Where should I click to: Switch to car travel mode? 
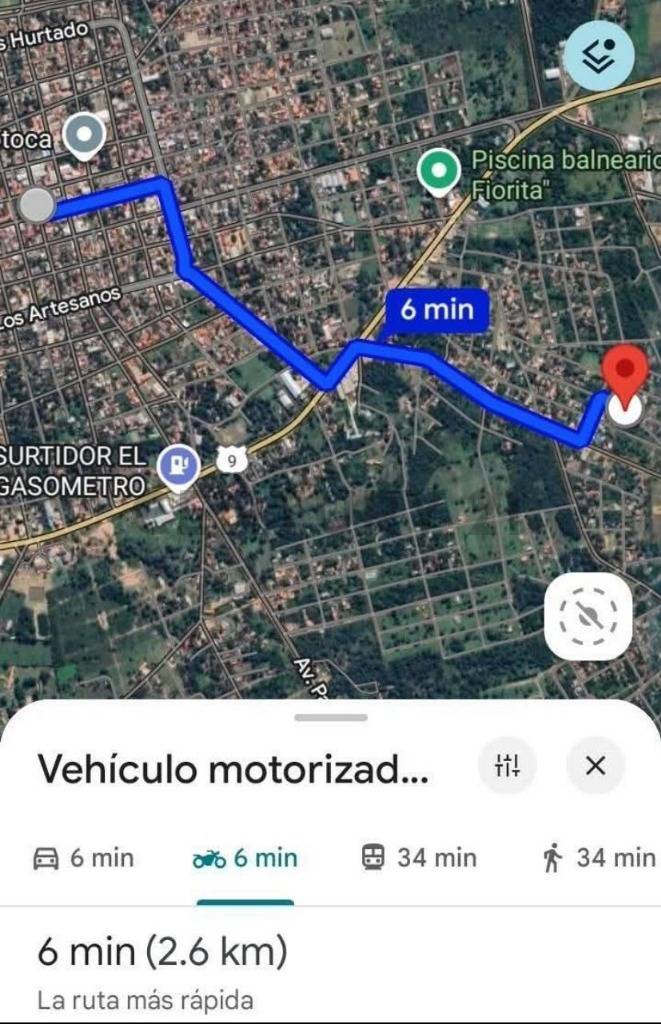[84, 858]
